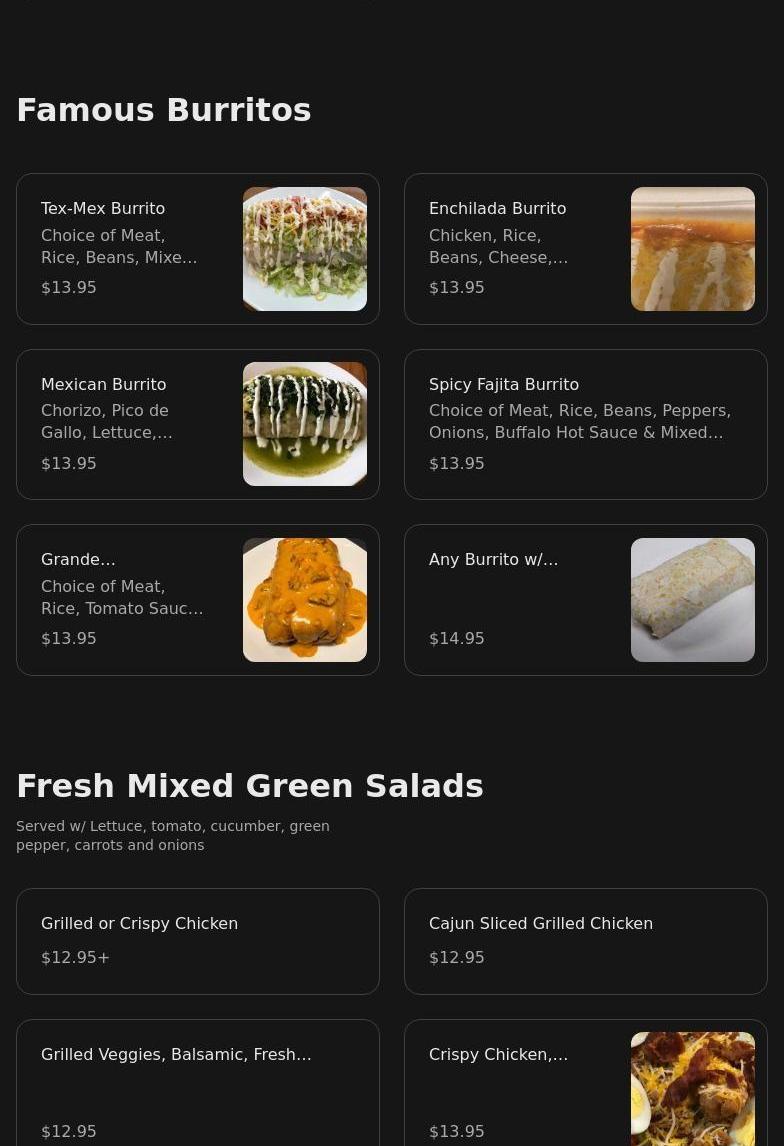Select the Enchilada Burrito card
The height and width of the screenshot is (1146, 784).
(x=586, y=249)
